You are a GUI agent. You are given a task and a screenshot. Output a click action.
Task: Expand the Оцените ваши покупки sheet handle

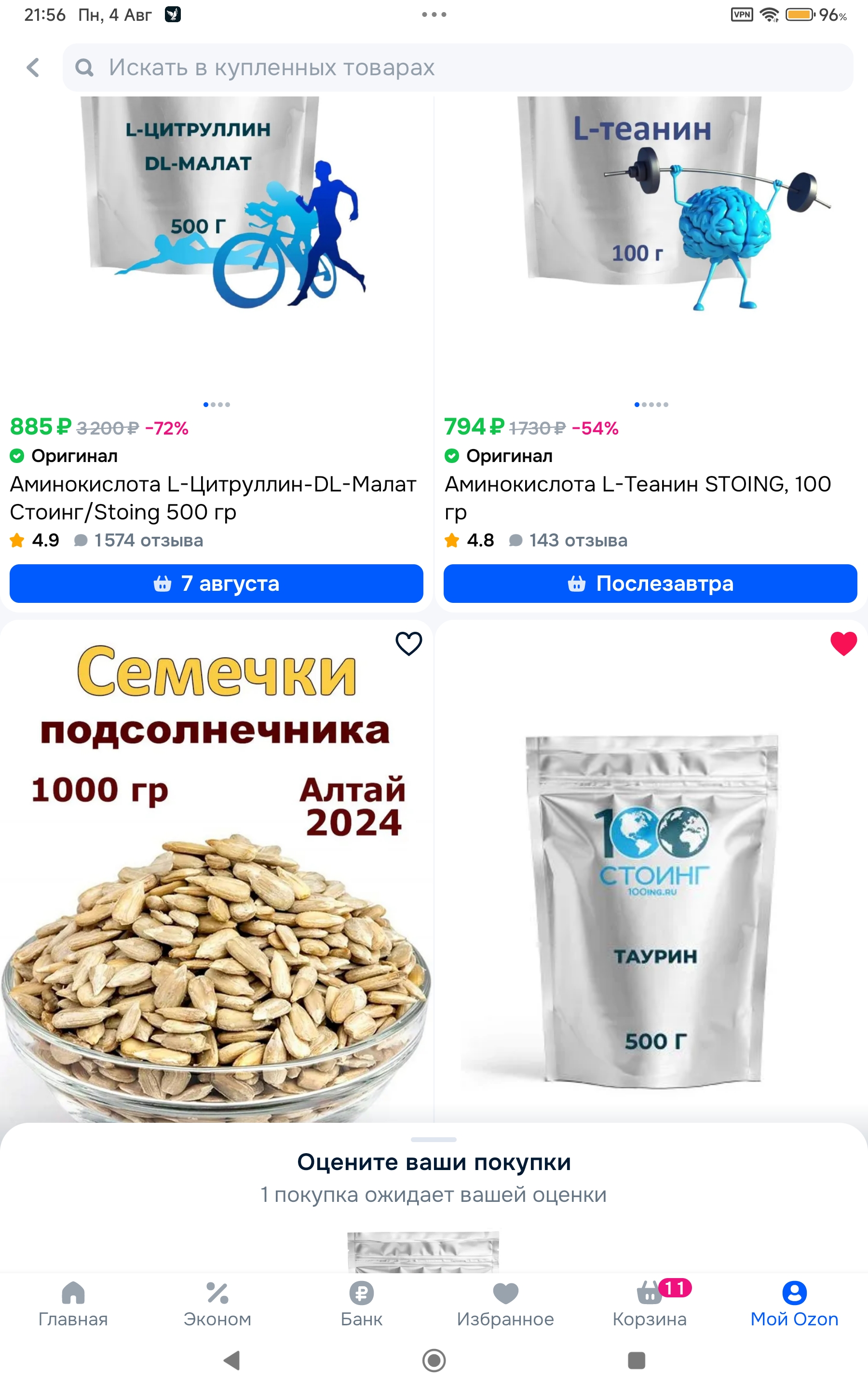click(x=434, y=1139)
